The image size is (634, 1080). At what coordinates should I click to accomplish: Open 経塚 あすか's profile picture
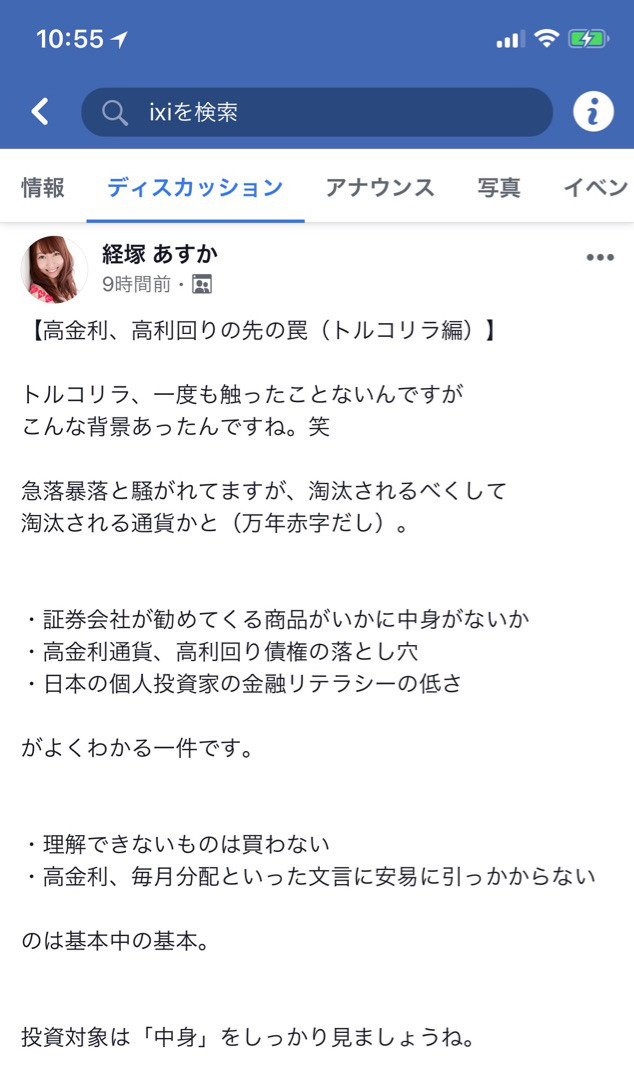click(54, 270)
